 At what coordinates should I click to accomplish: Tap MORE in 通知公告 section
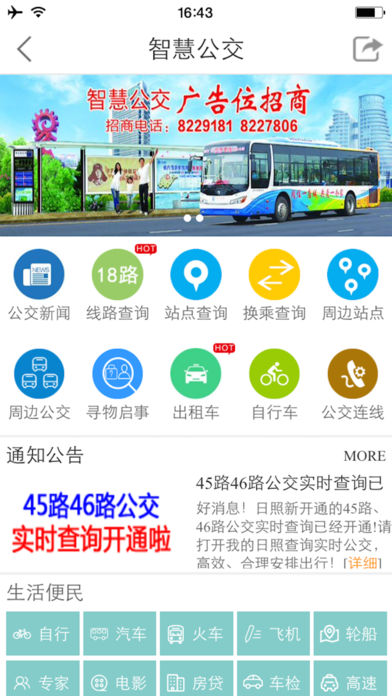tap(364, 456)
